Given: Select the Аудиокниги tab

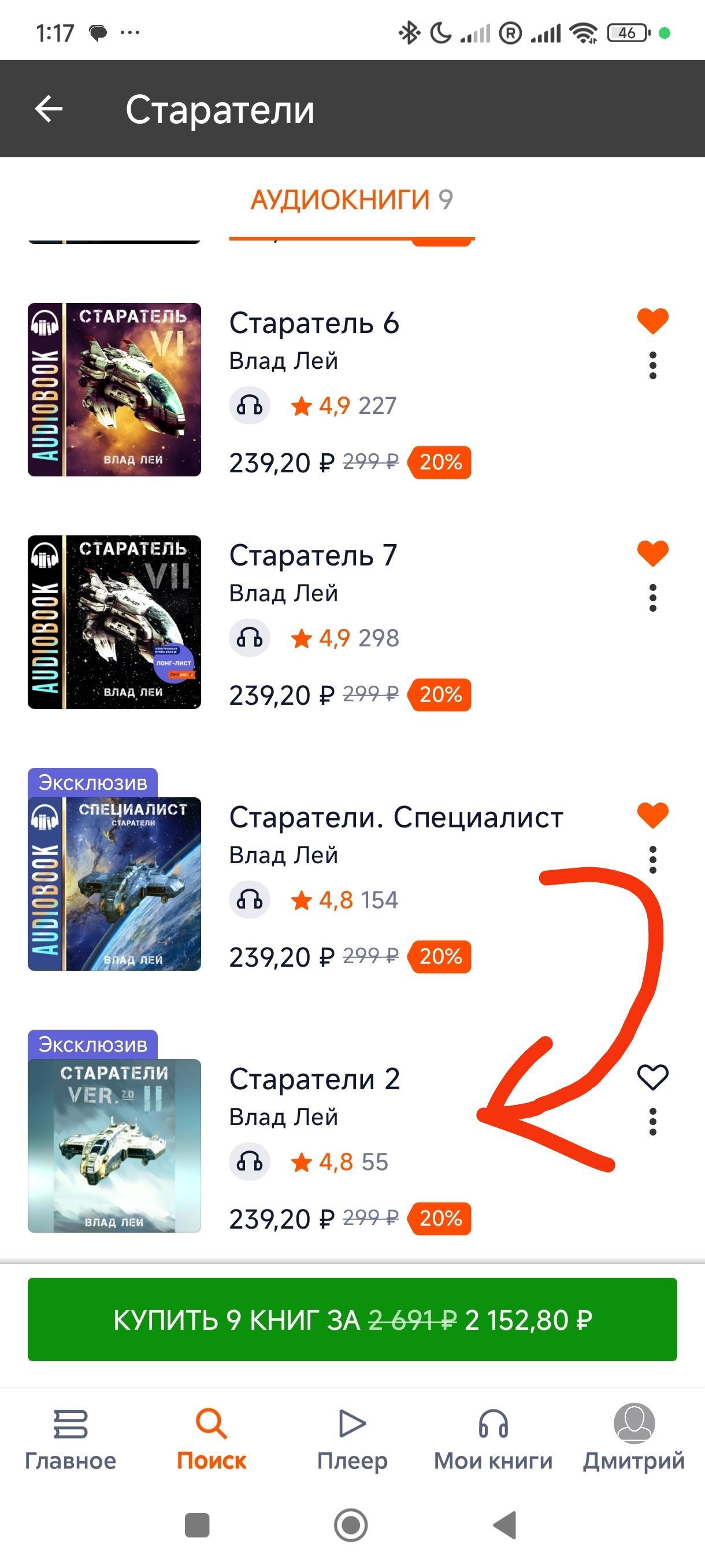Looking at the screenshot, I should [351, 199].
